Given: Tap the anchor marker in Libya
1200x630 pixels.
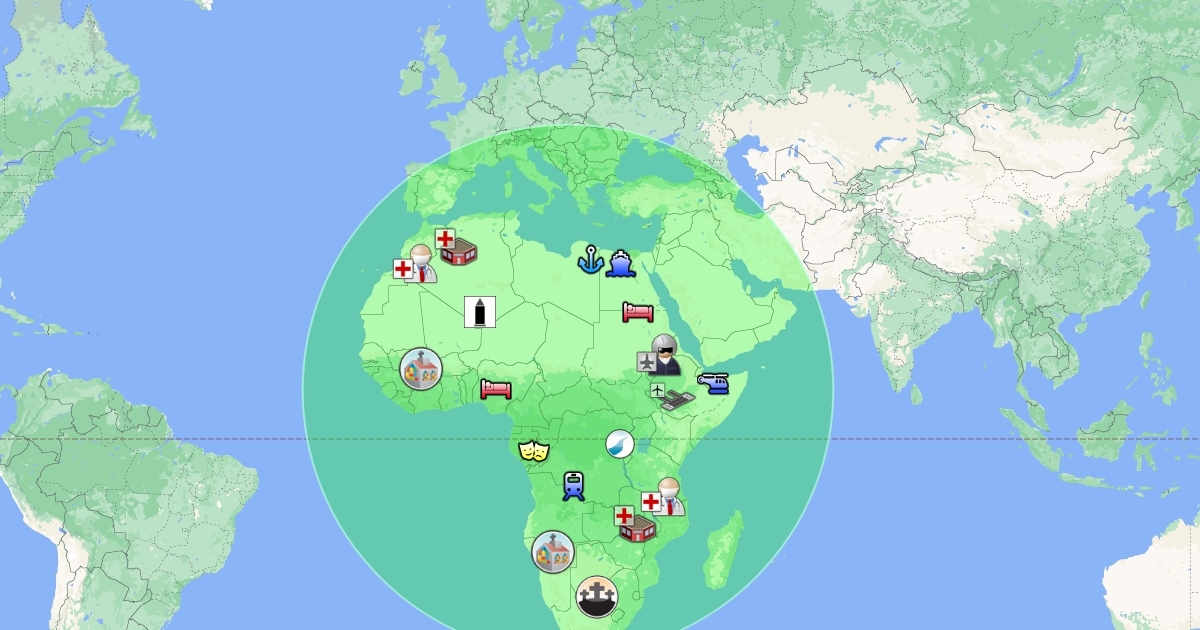Looking at the screenshot, I should click(590, 260).
